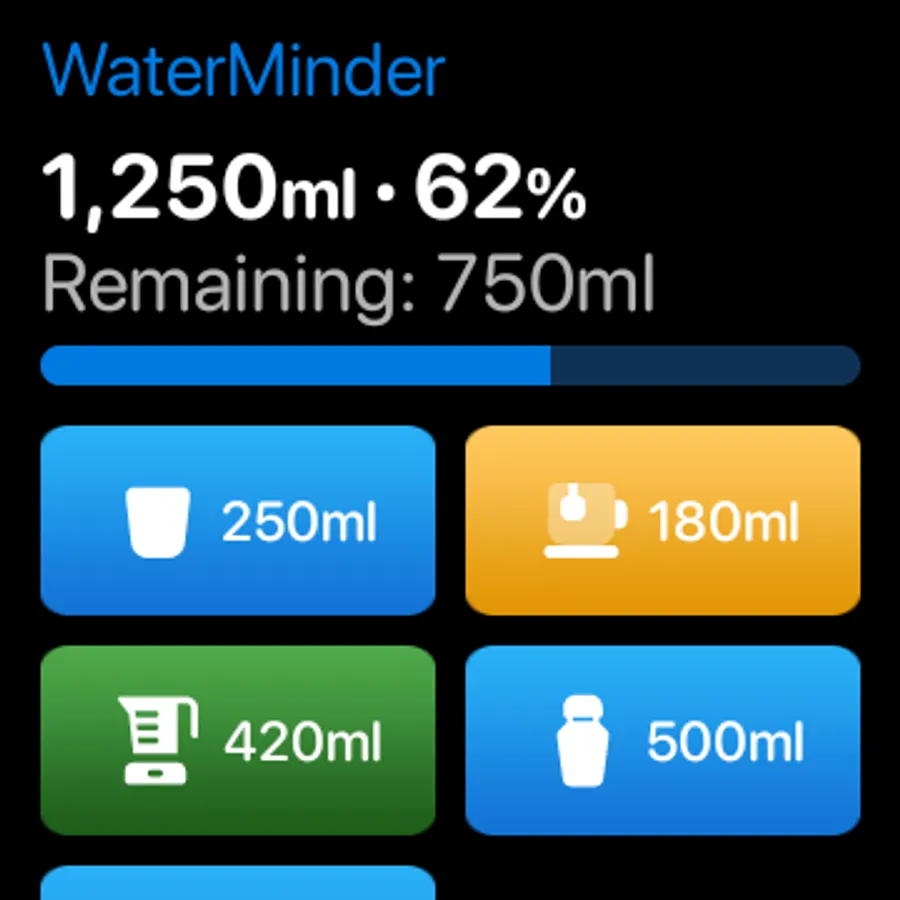900x900 pixels.
Task: Log the 420ml blender drink
Action: pos(238,740)
